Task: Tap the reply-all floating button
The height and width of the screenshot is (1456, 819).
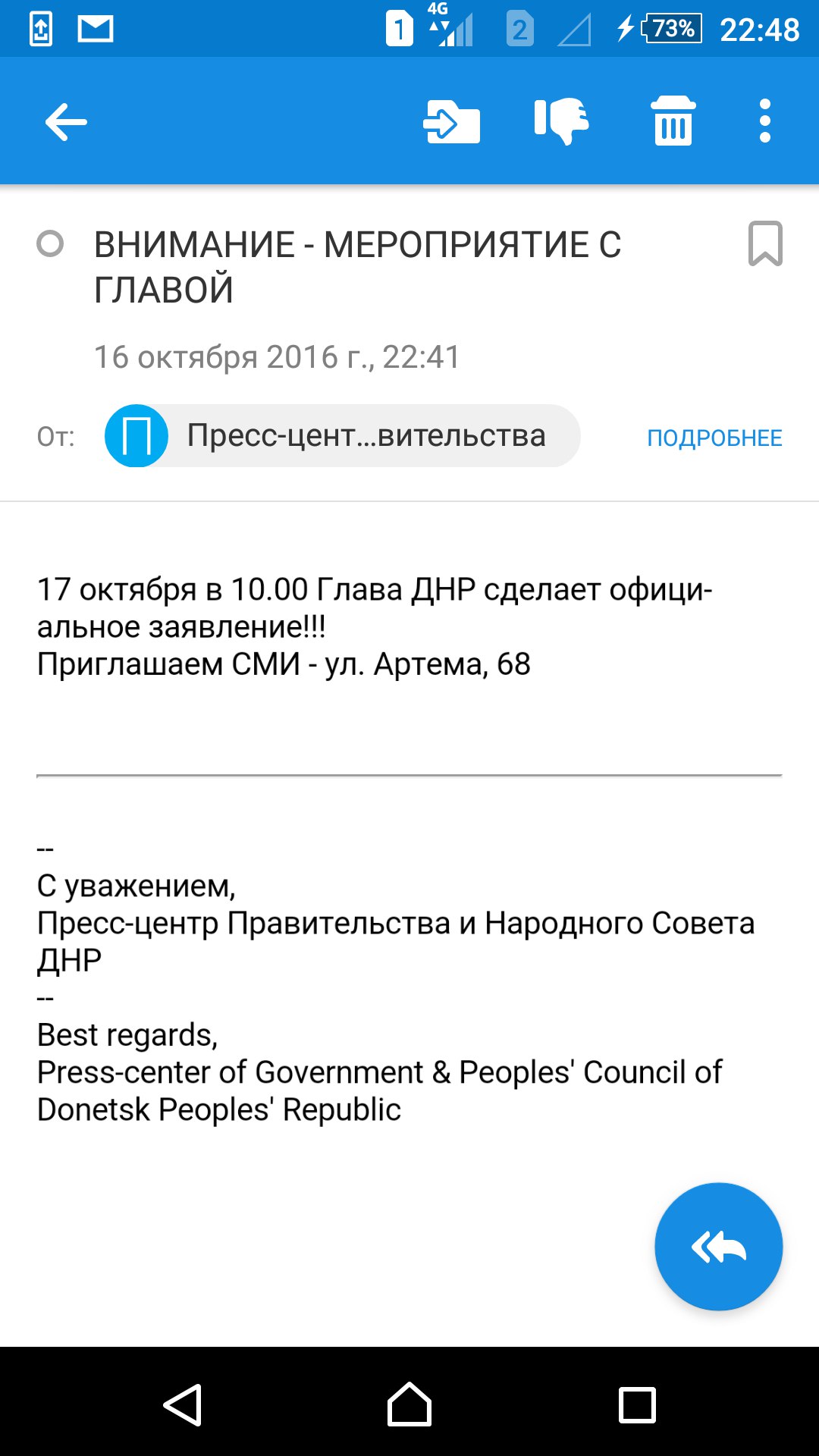Action: tap(718, 1246)
